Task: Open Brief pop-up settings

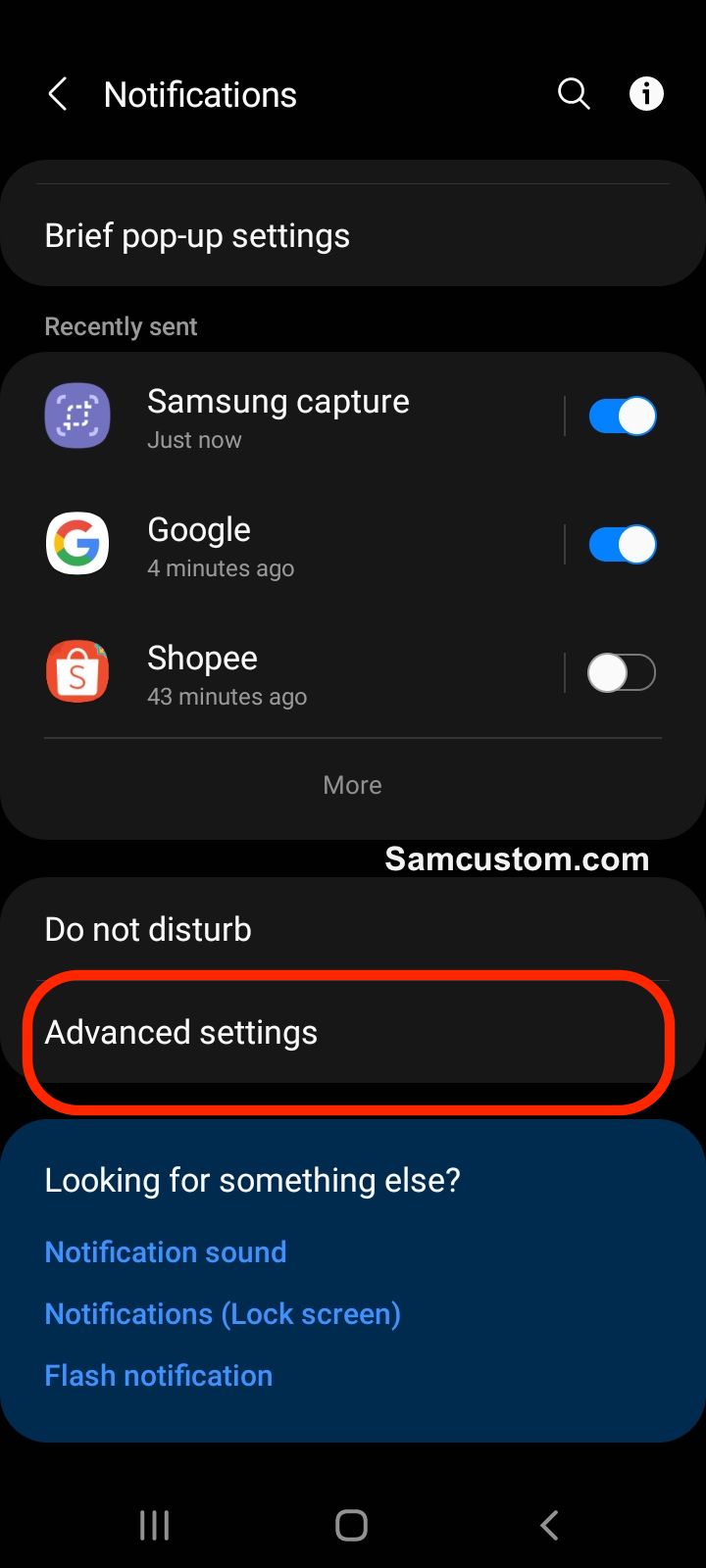Action: coord(353,235)
